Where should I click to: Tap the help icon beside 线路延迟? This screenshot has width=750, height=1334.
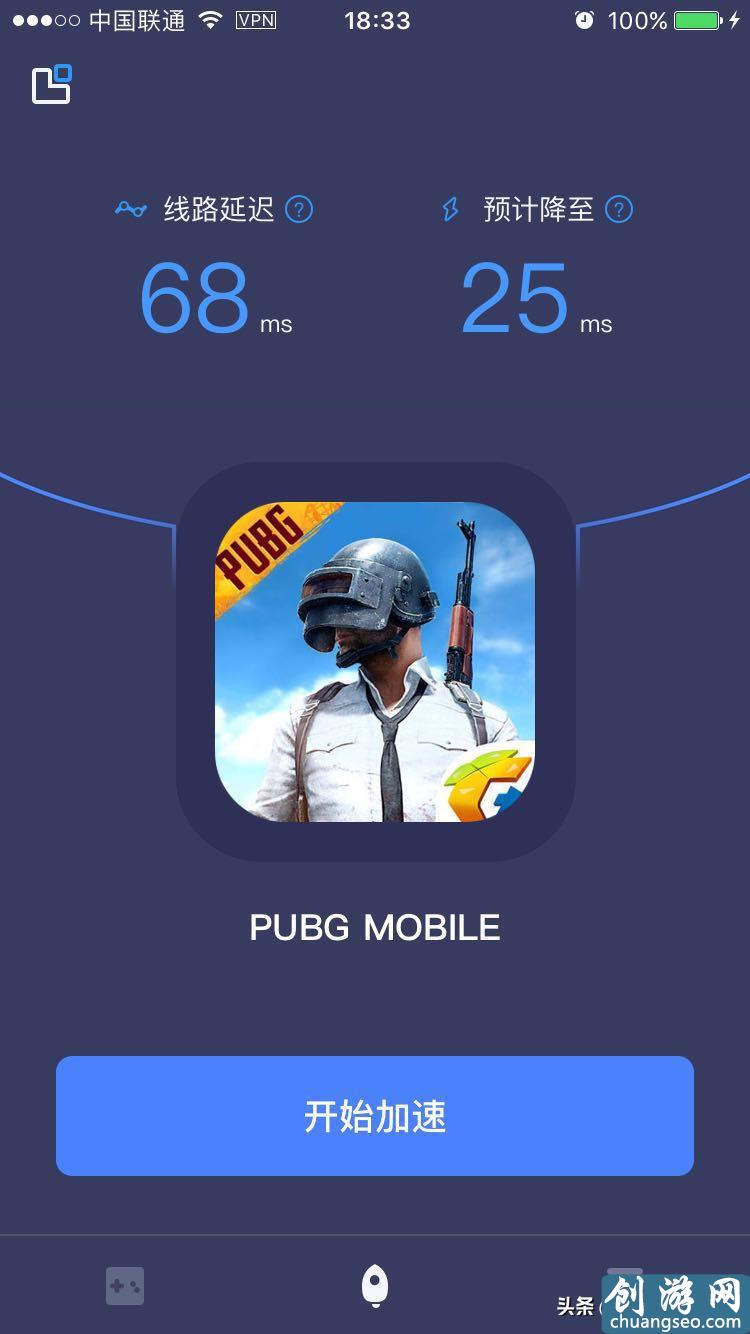[x=299, y=210]
